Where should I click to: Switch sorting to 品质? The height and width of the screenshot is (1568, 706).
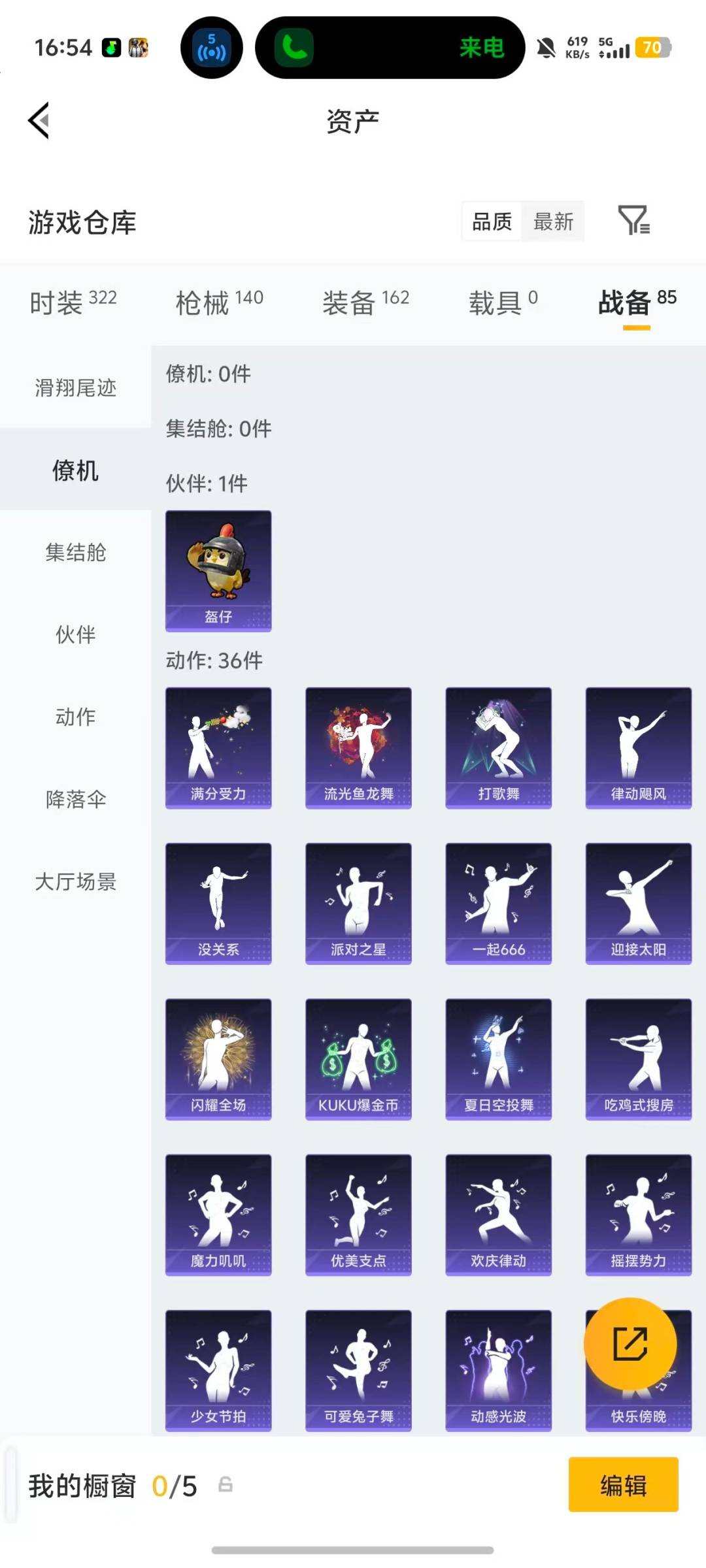pyautogui.click(x=492, y=222)
